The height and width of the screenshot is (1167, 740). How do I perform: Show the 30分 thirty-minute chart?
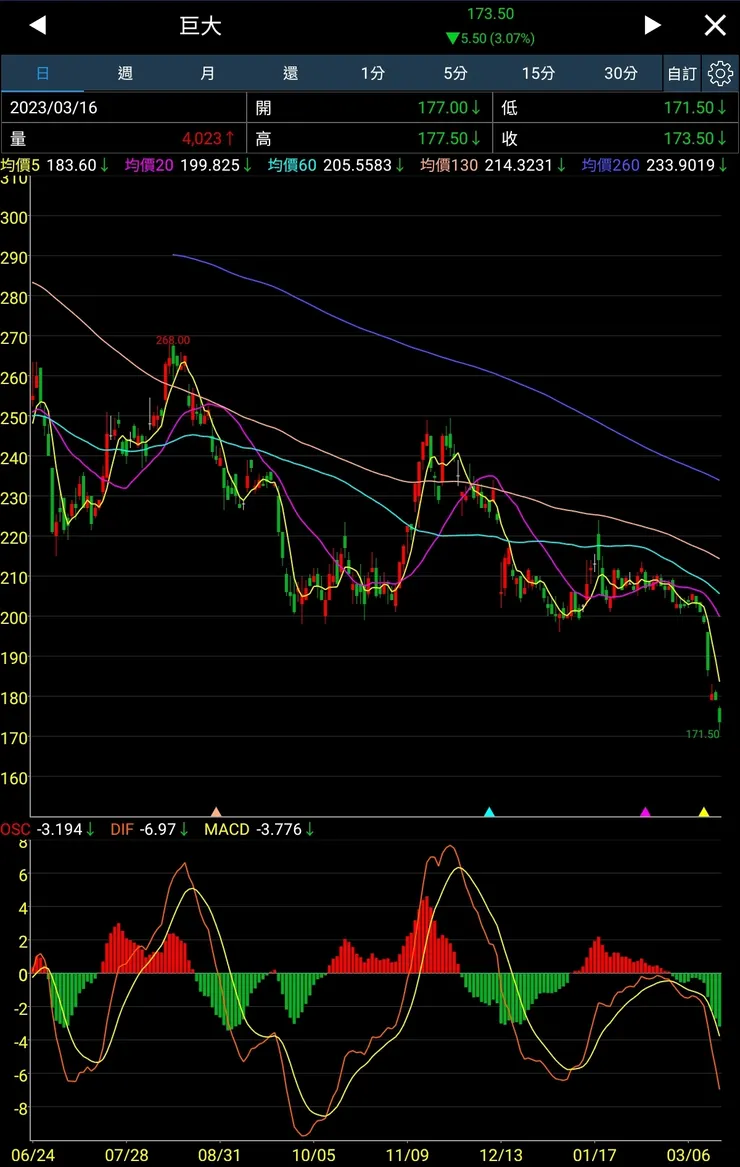[621, 73]
